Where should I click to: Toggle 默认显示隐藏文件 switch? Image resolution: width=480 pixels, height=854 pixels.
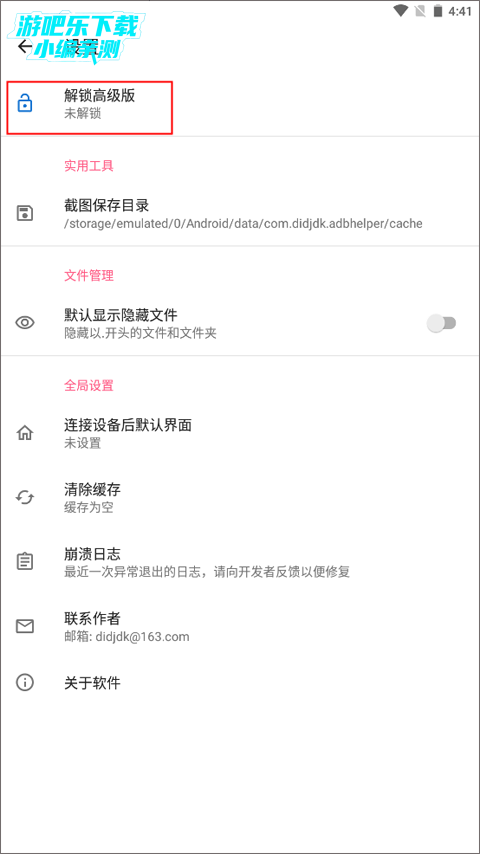tap(441, 324)
